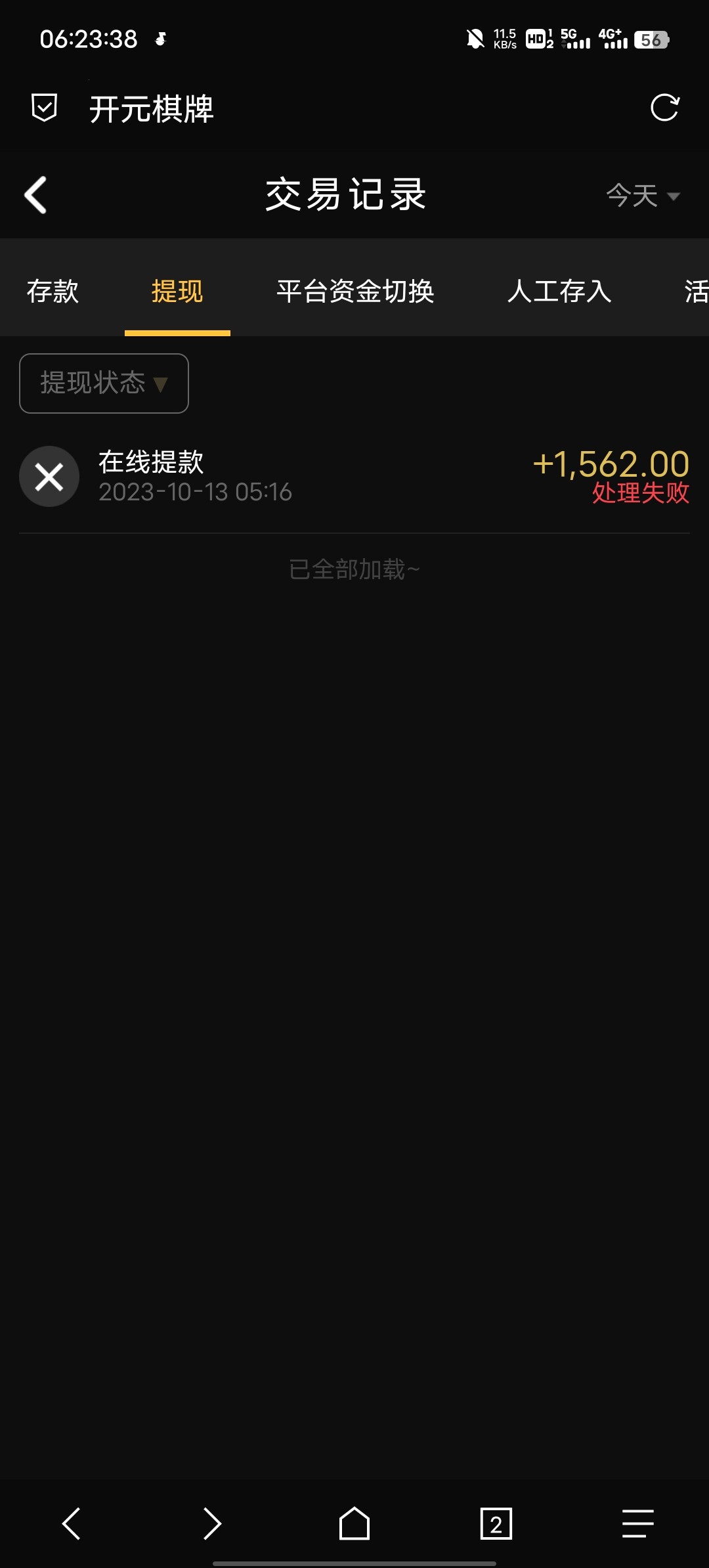Switch to the 平台资金切换 tab
709x1568 pixels.
(355, 292)
